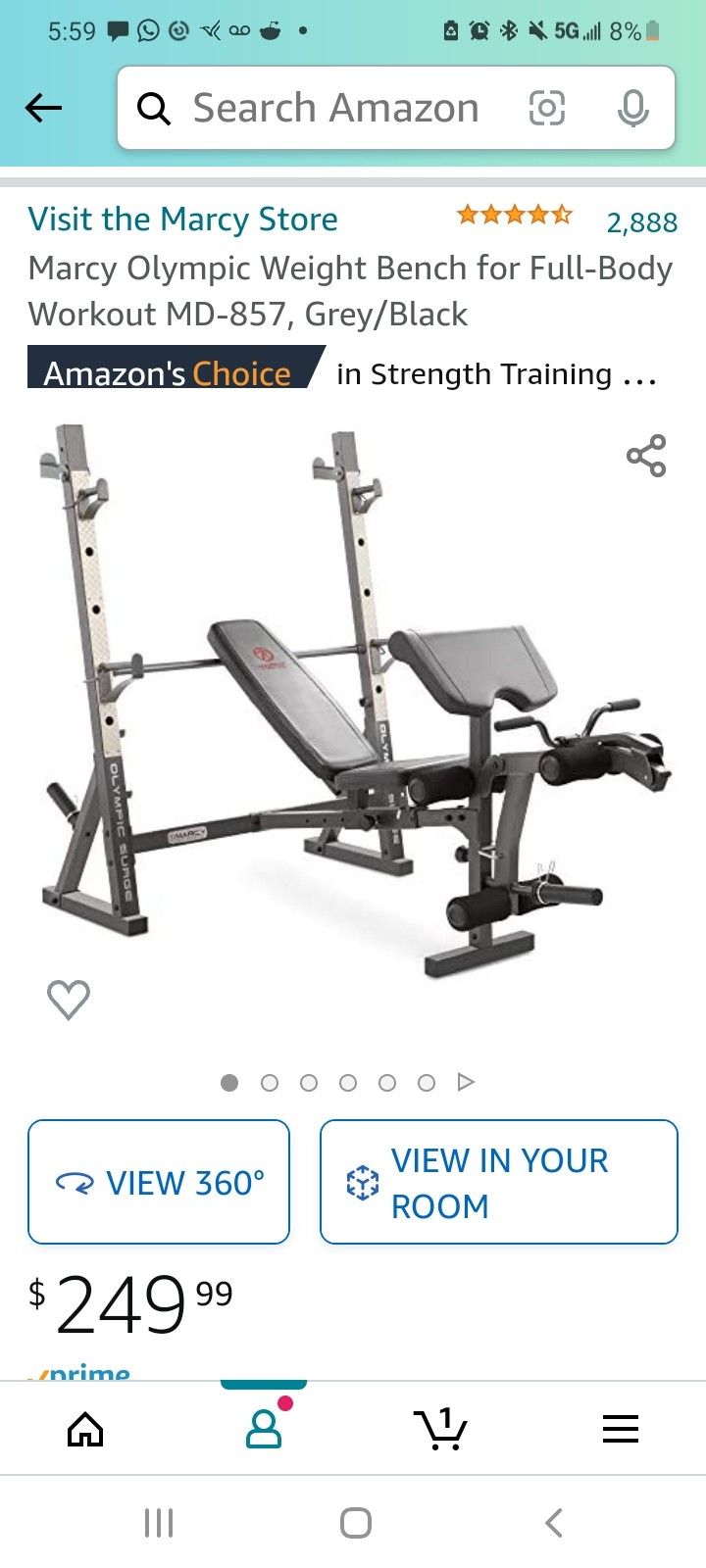
Task: Select the second image carousel dot
Action: [270, 1082]
